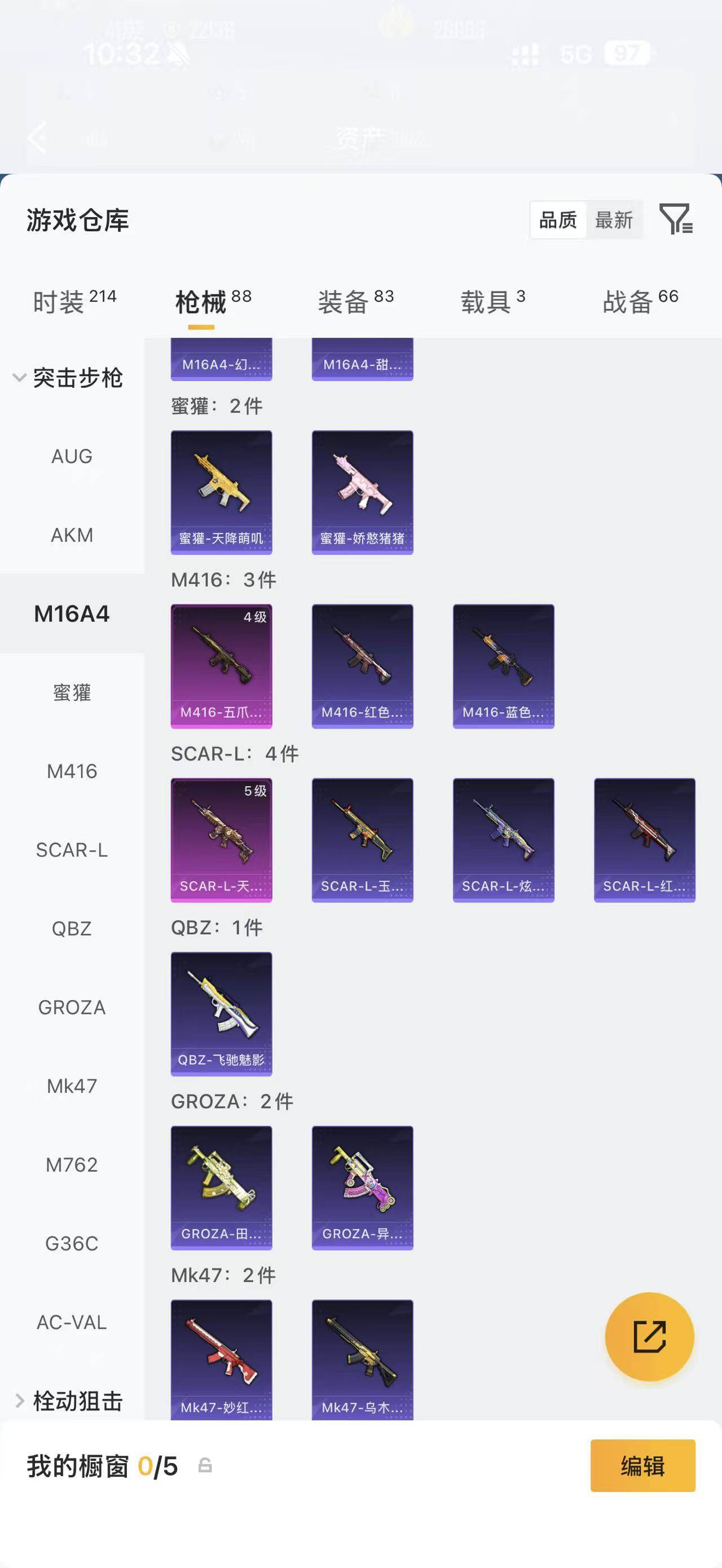722x1568 pixels.
Task: Collapse the 突击步枪 category
Action: pyautogui.click(x=68, y=378)
